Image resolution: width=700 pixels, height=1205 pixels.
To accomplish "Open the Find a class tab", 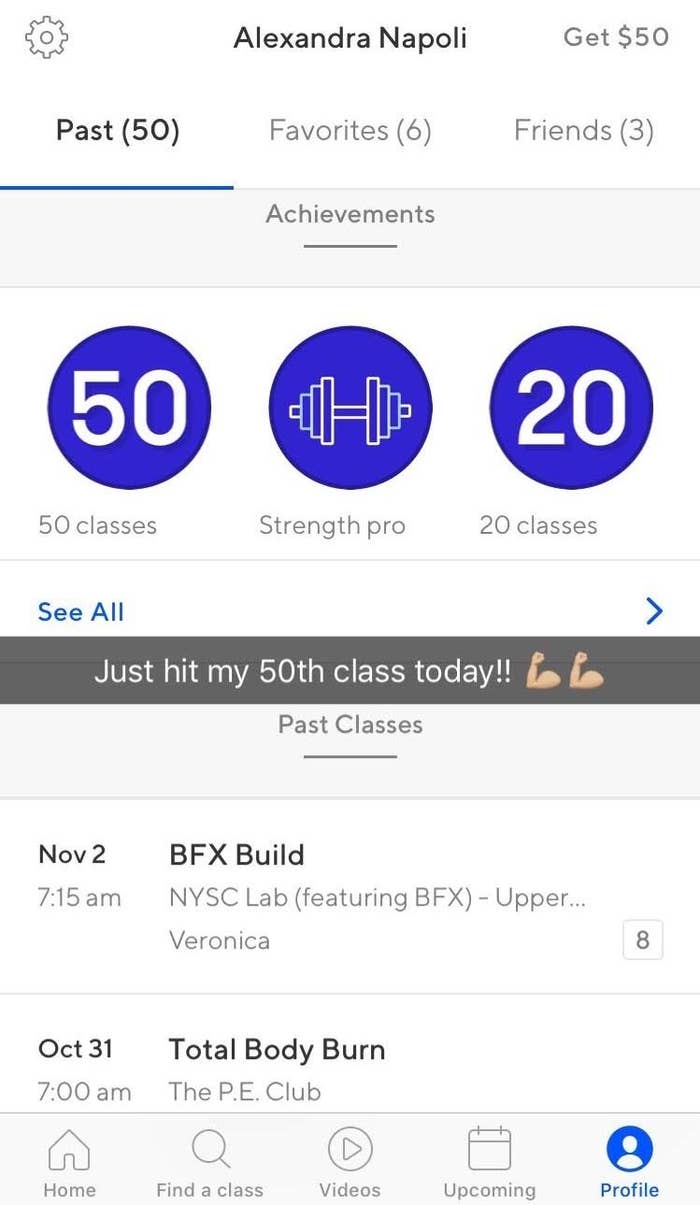I will point(210,1161).
